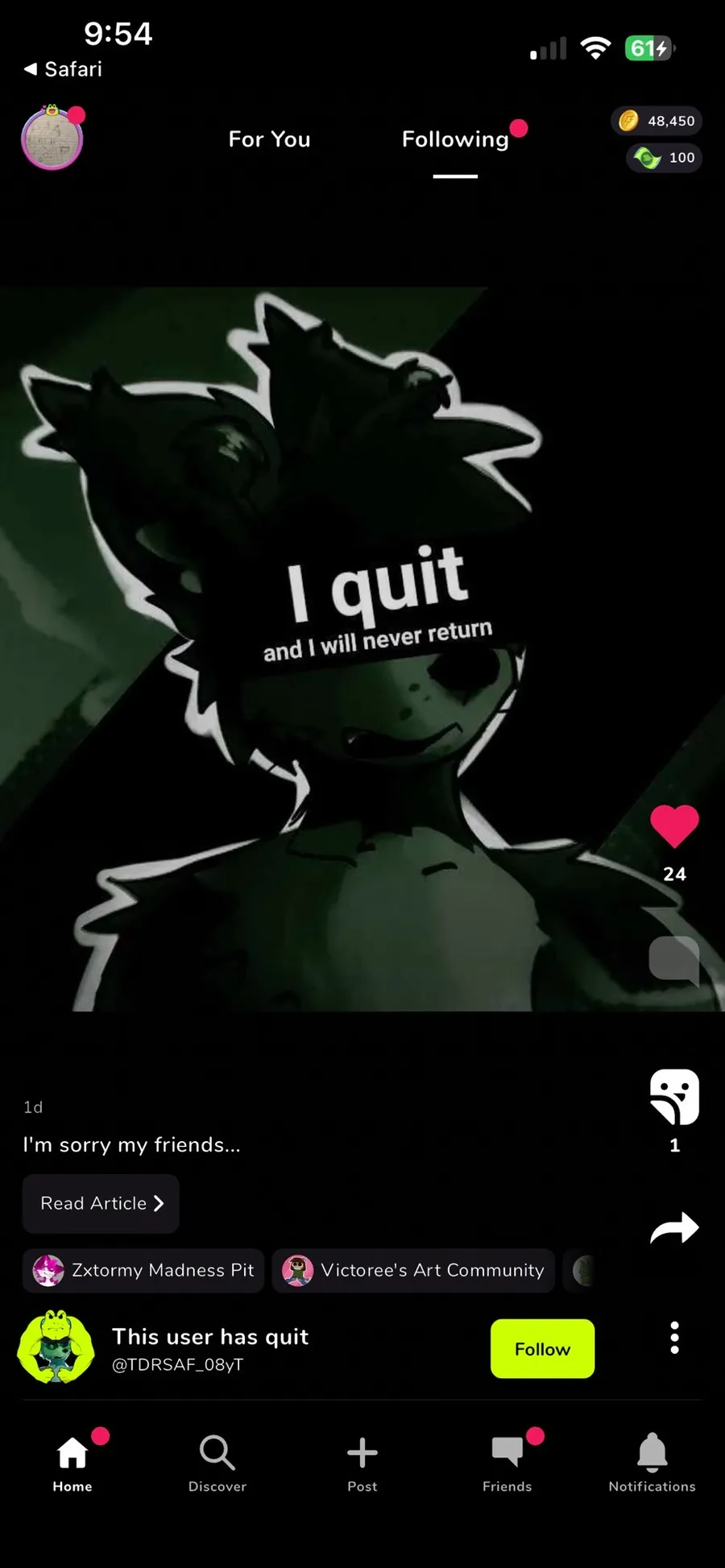Read Article about quitting
Viewport: 725px width, 1568px height.
(101, 1203)
